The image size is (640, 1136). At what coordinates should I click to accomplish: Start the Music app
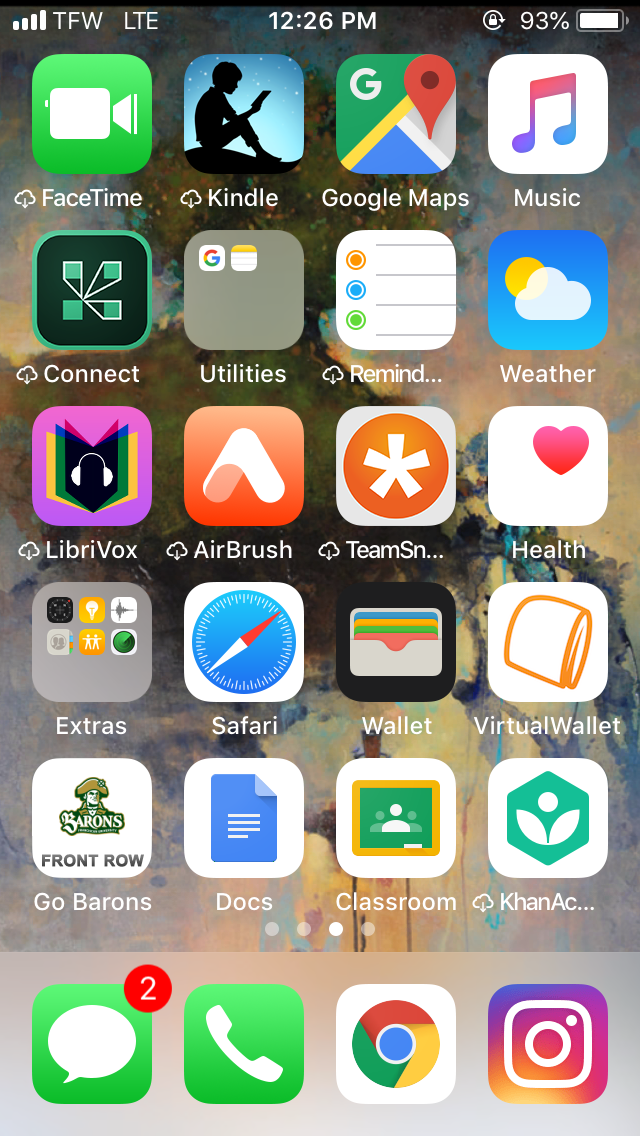548,114
